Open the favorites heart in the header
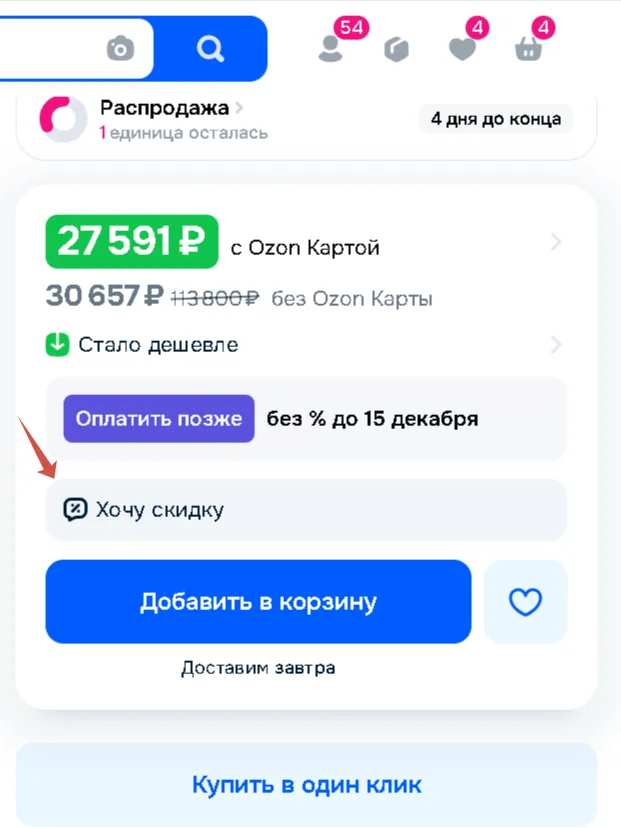The width and height of the screenshot is (621, 828). click(462, 49)
